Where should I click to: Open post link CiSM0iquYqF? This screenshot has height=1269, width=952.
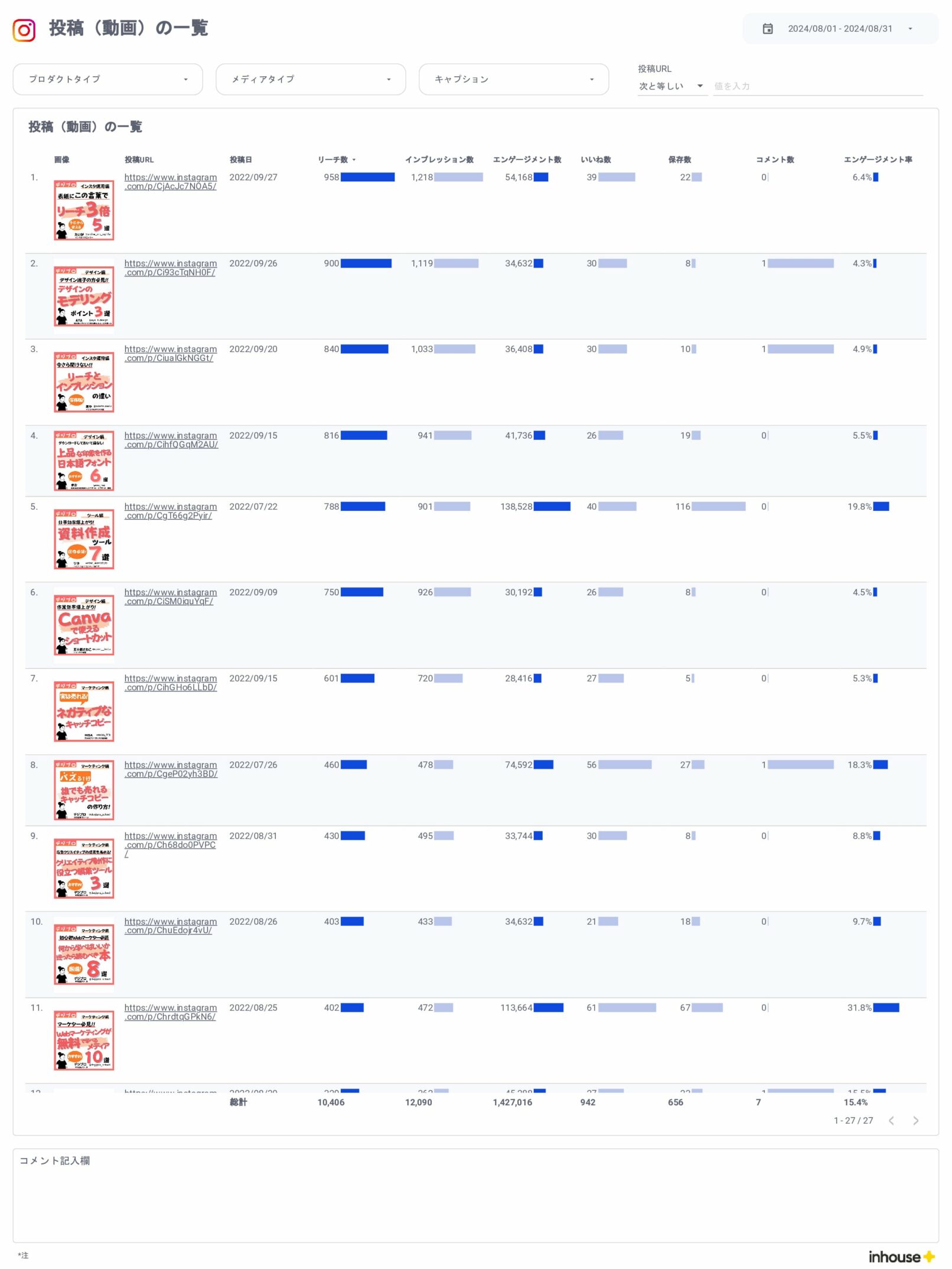[170, 597]
